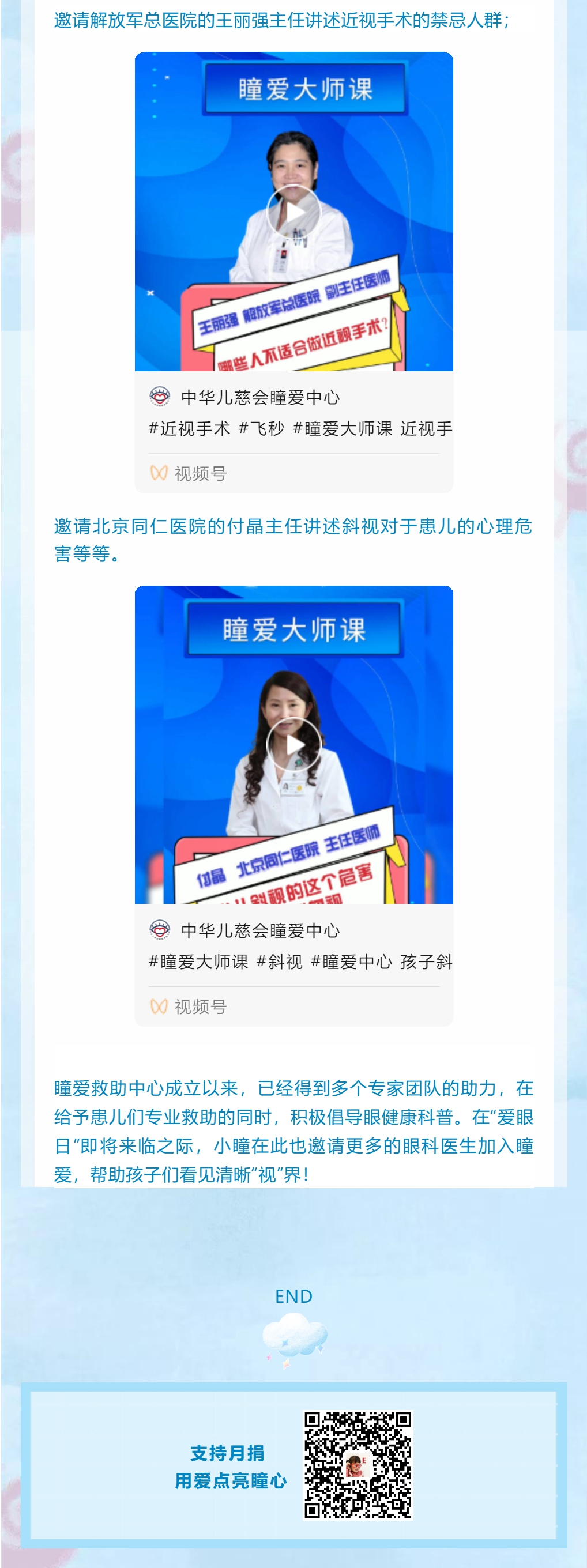587x1568 pixels.
Task: Open 中华儿慈会瞳爱中心 account under 斜视 video
Action: (x=259, y=930)
